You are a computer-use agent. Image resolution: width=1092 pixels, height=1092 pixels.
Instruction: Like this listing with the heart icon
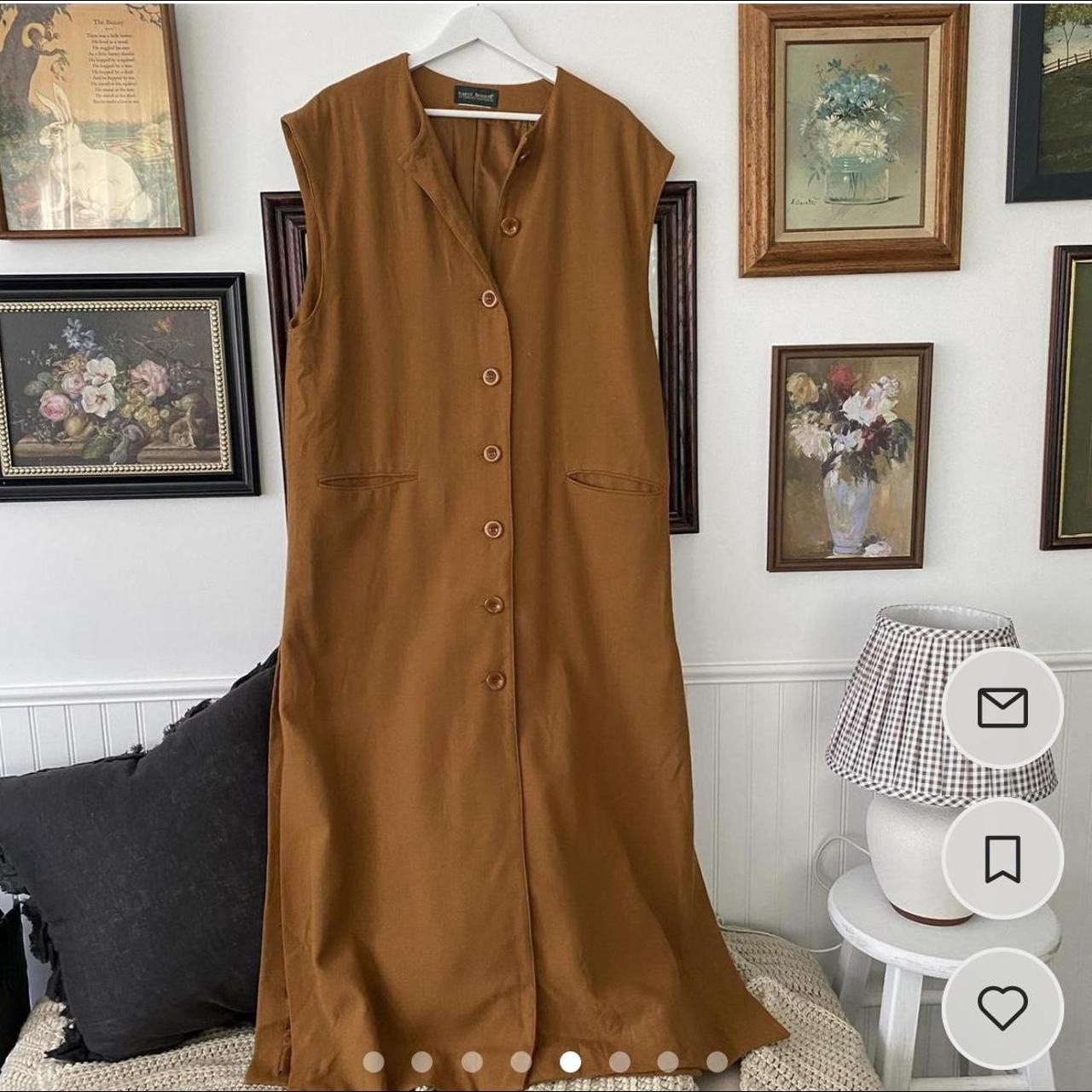1002,1009
